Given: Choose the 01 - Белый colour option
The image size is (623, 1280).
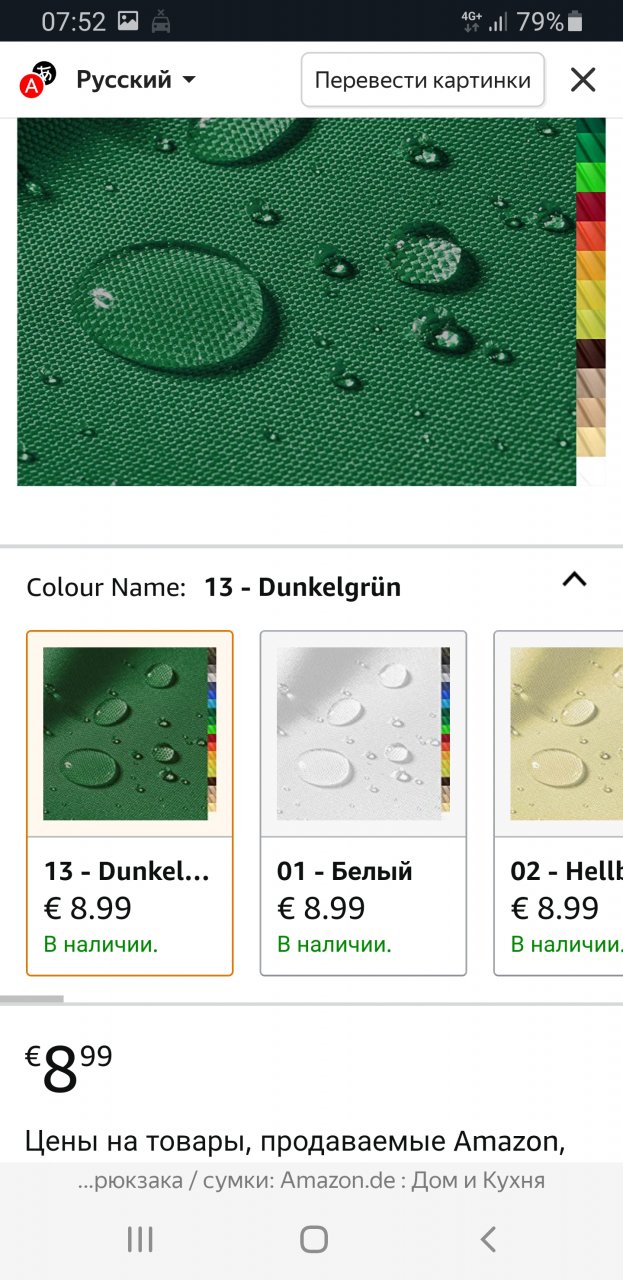Looking at the screenshot, I should tap(363, 803).
